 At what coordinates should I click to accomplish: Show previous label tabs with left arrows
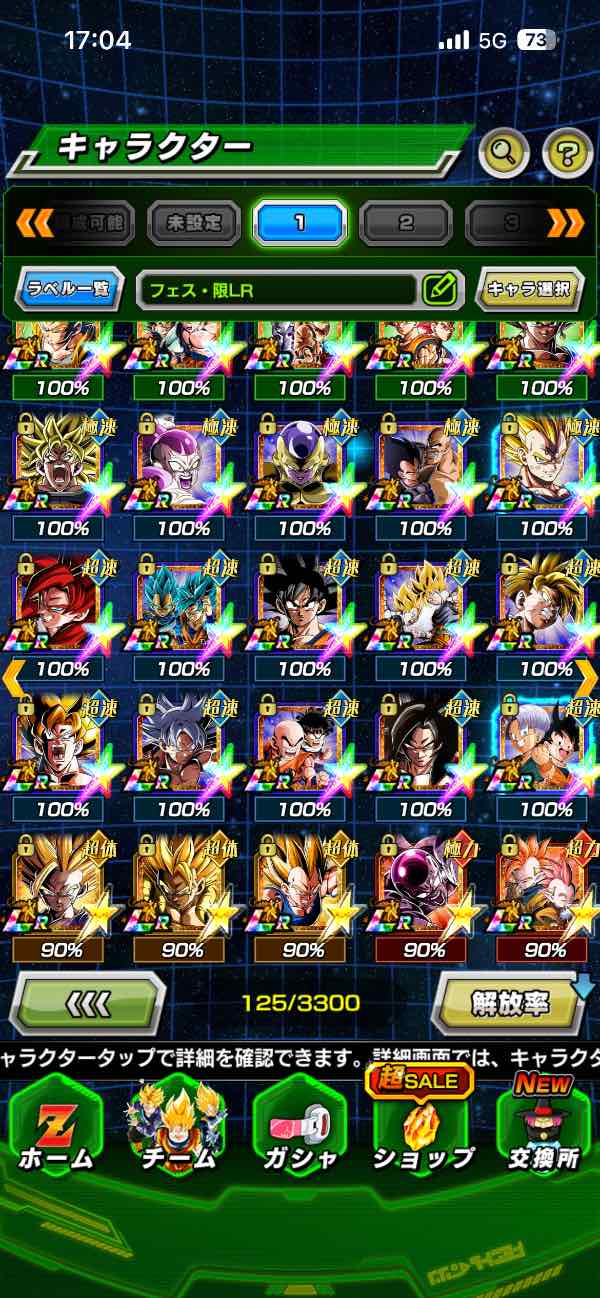(34, 222)
